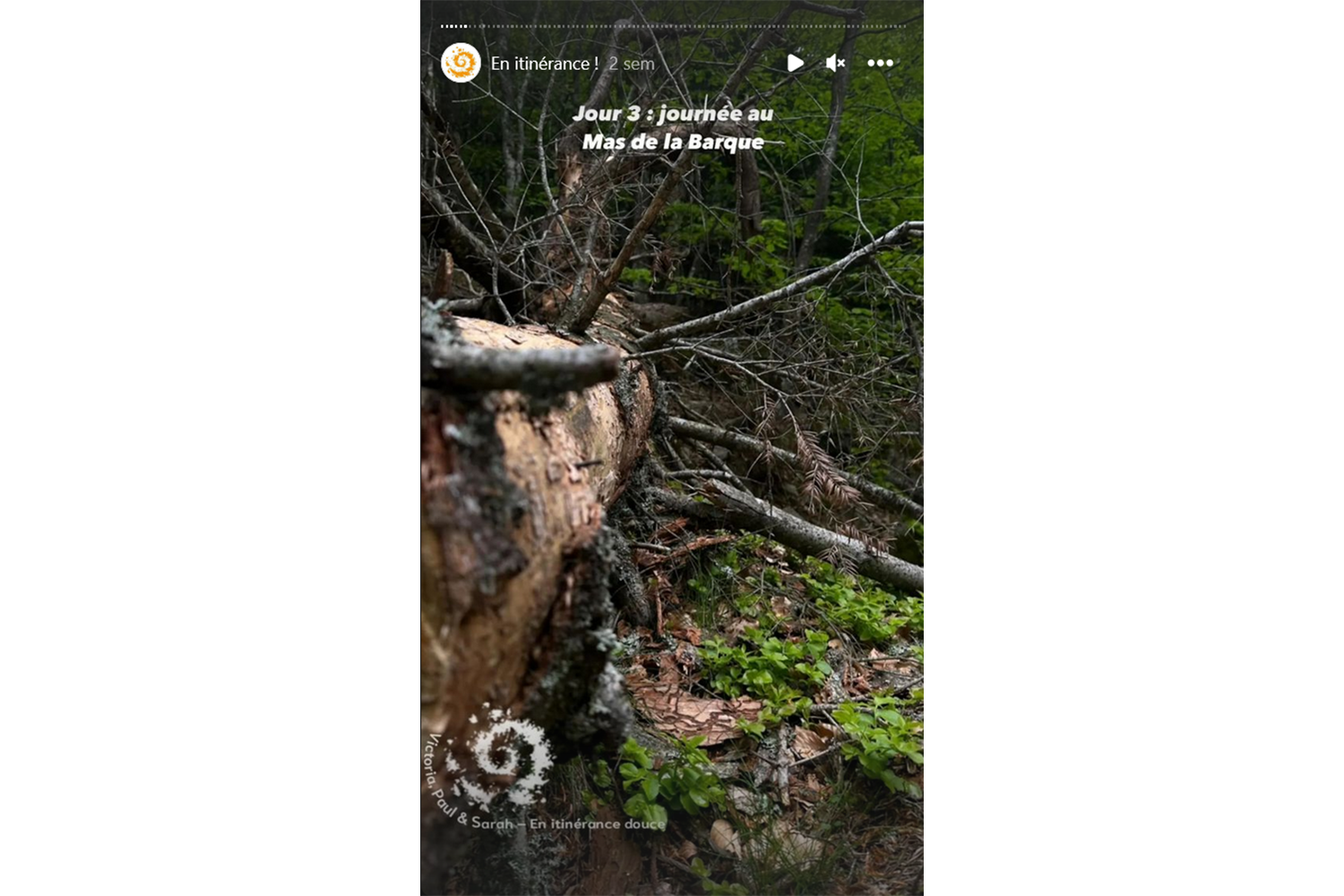Tap the En itinérance ! account name
This screenshot has height=896, width=1344.
pyautogui.click(x=544, y=64)
